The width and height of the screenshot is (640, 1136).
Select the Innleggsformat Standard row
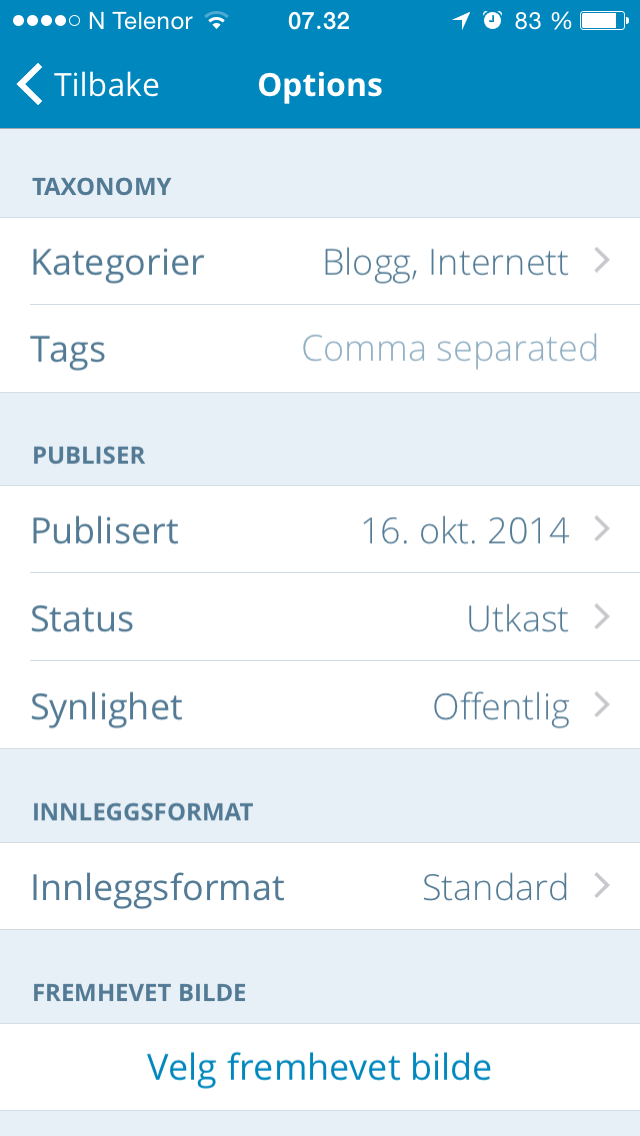(320, 886)
